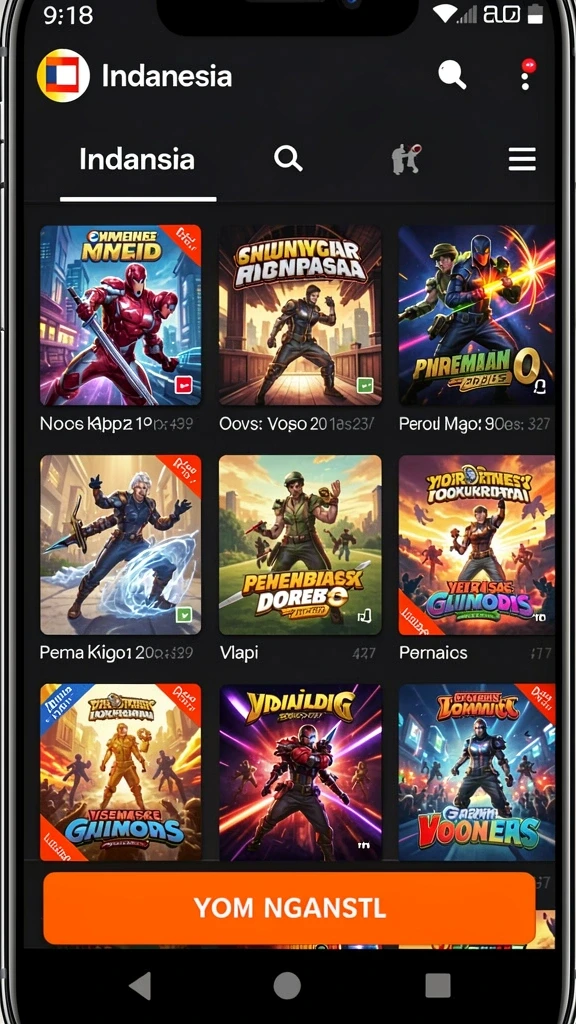Viewport: 576px width, 1024px height.
Task: Open the golden-armor Ghimors game tile
Action: click(121, 772)
